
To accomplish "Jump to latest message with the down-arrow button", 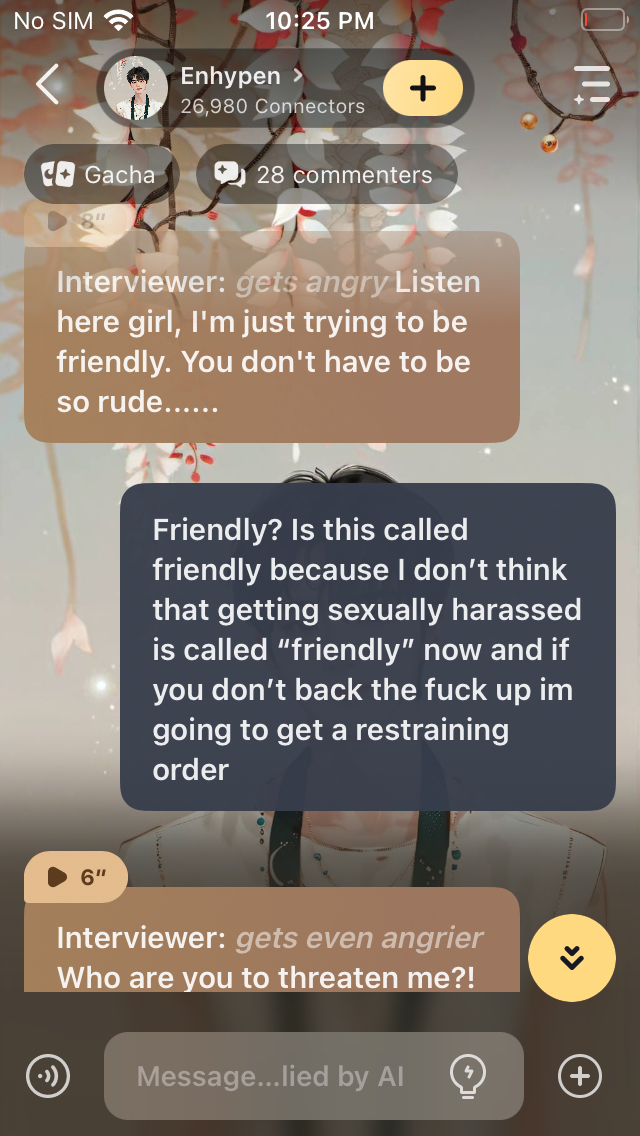I will point(571,957).
